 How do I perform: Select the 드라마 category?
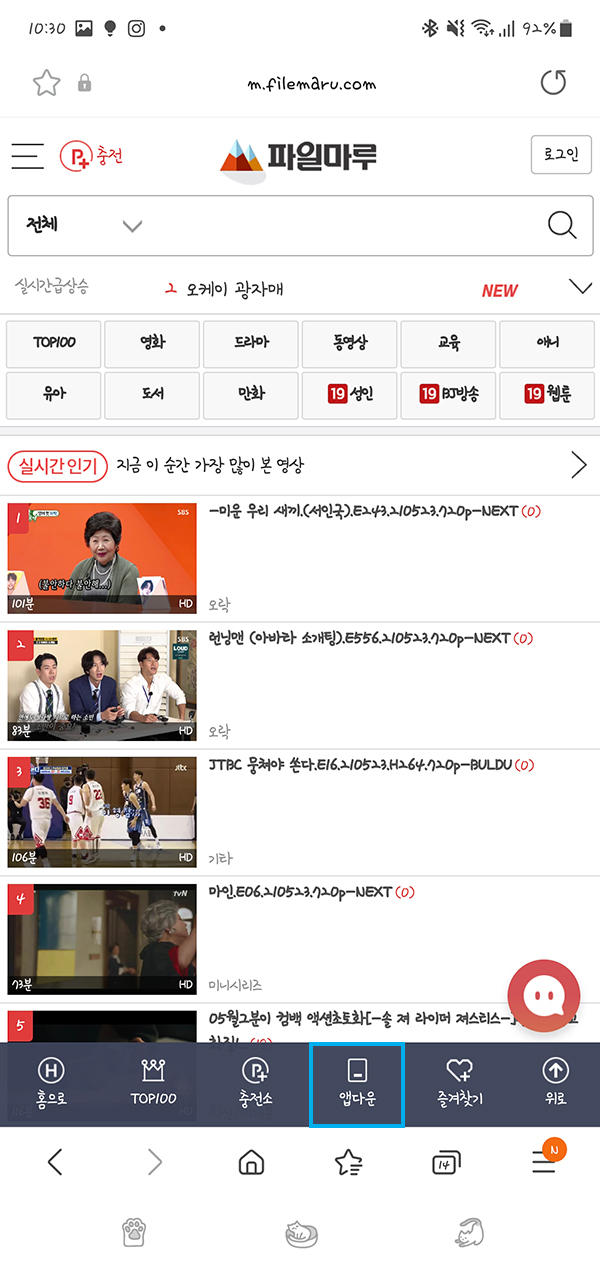tap(251, 343)
